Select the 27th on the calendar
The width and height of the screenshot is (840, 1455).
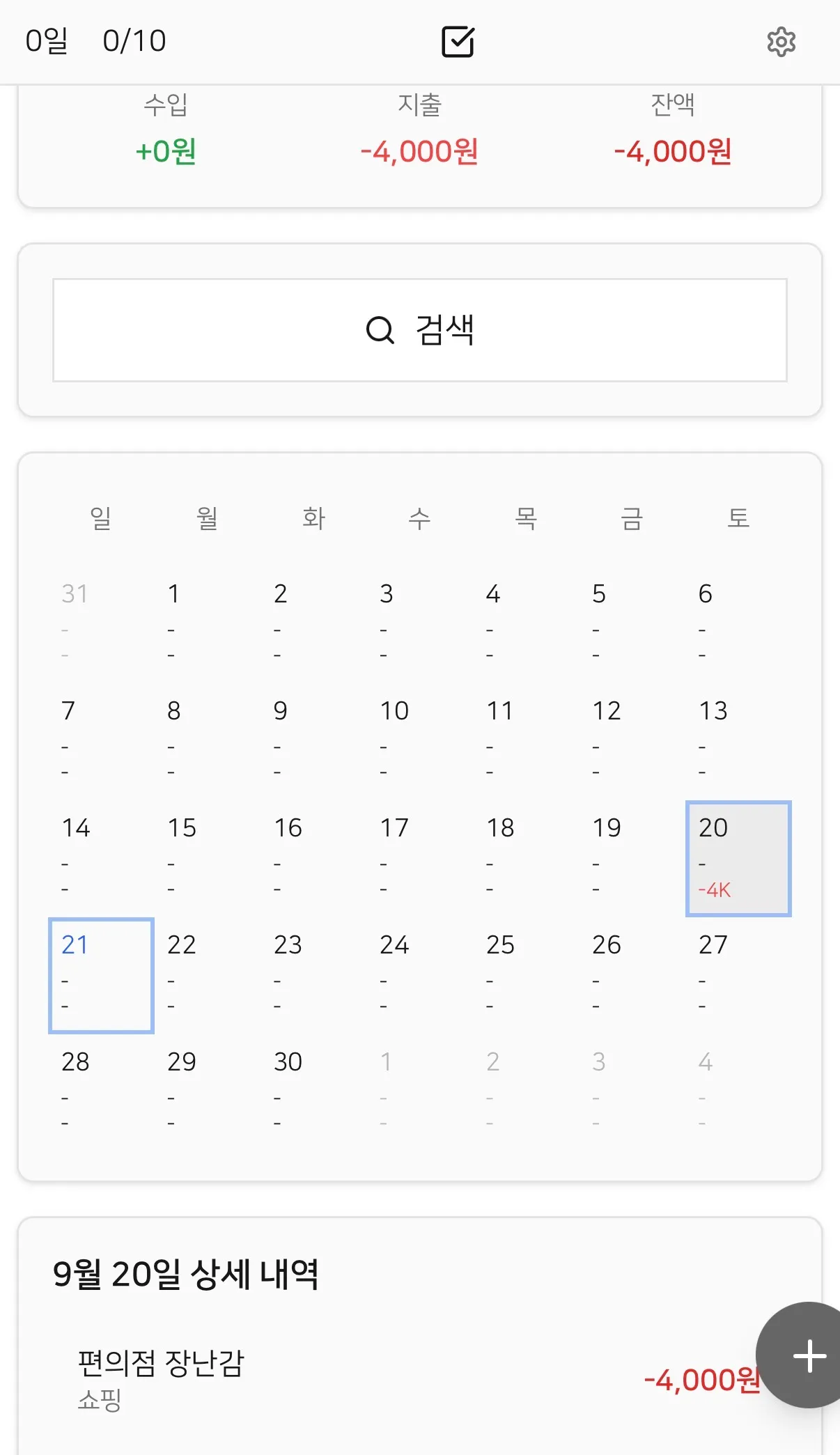(x=738, y=975)
